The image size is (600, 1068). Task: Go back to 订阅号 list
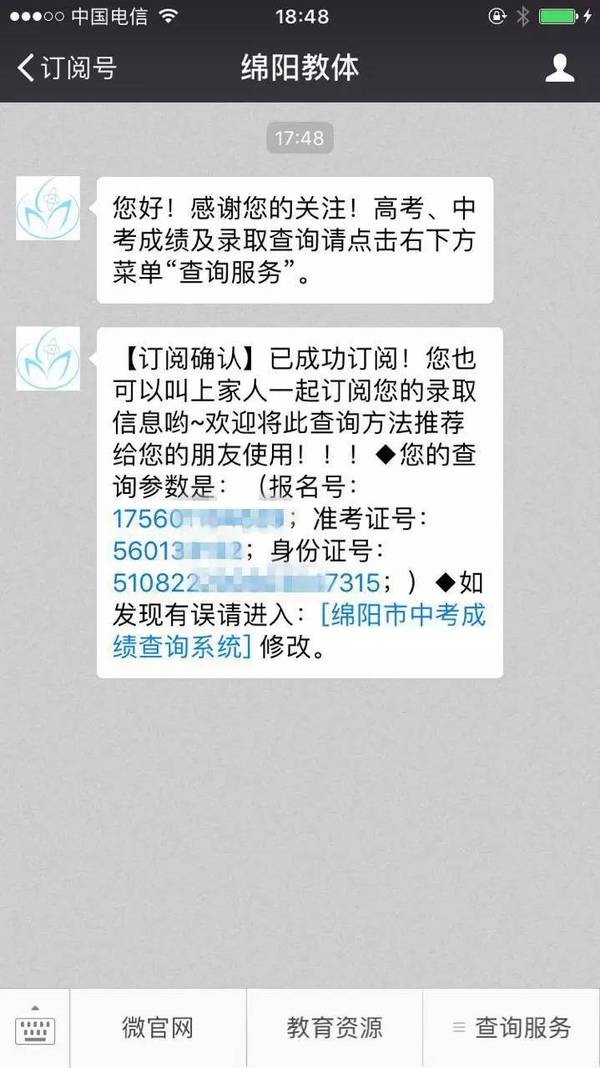68,68
